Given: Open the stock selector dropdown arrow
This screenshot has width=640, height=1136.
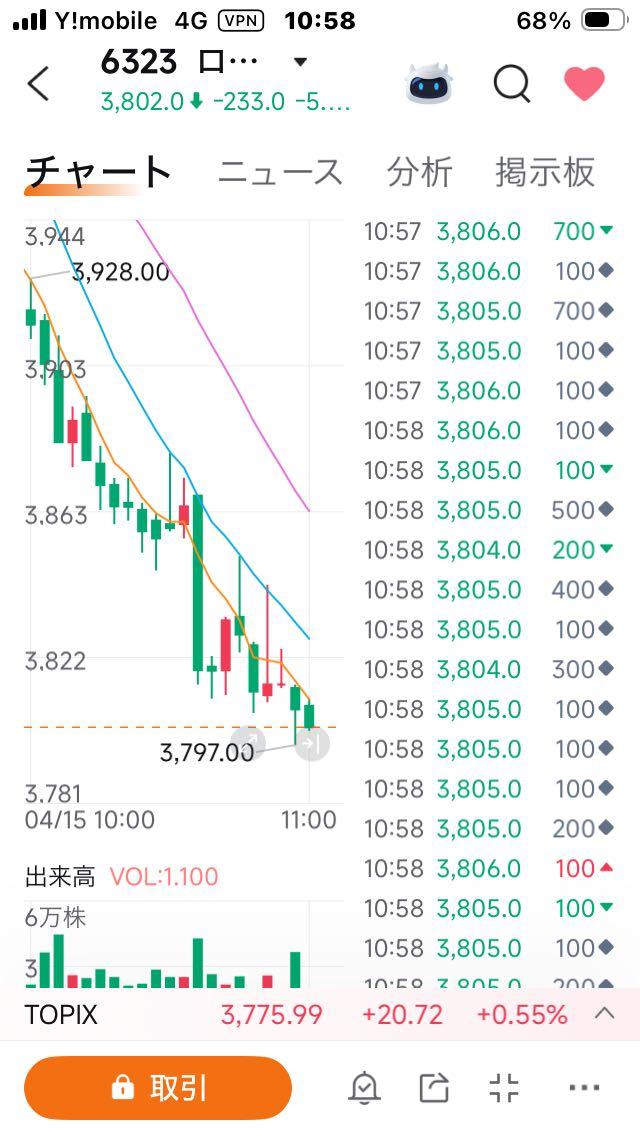Looking at the screenshot, I should 299,63.
